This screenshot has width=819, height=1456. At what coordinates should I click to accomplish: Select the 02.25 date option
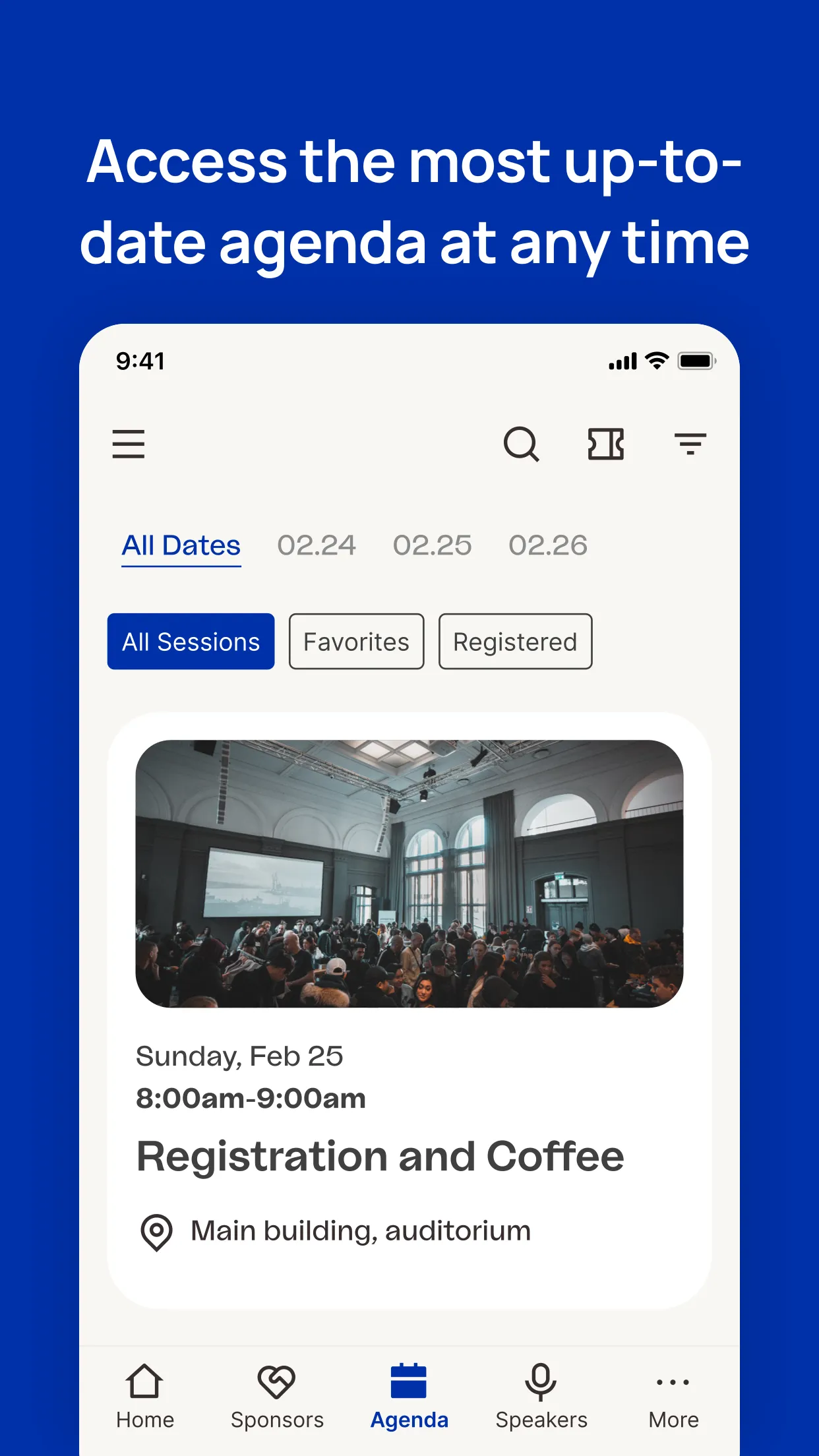coord(433,545)
